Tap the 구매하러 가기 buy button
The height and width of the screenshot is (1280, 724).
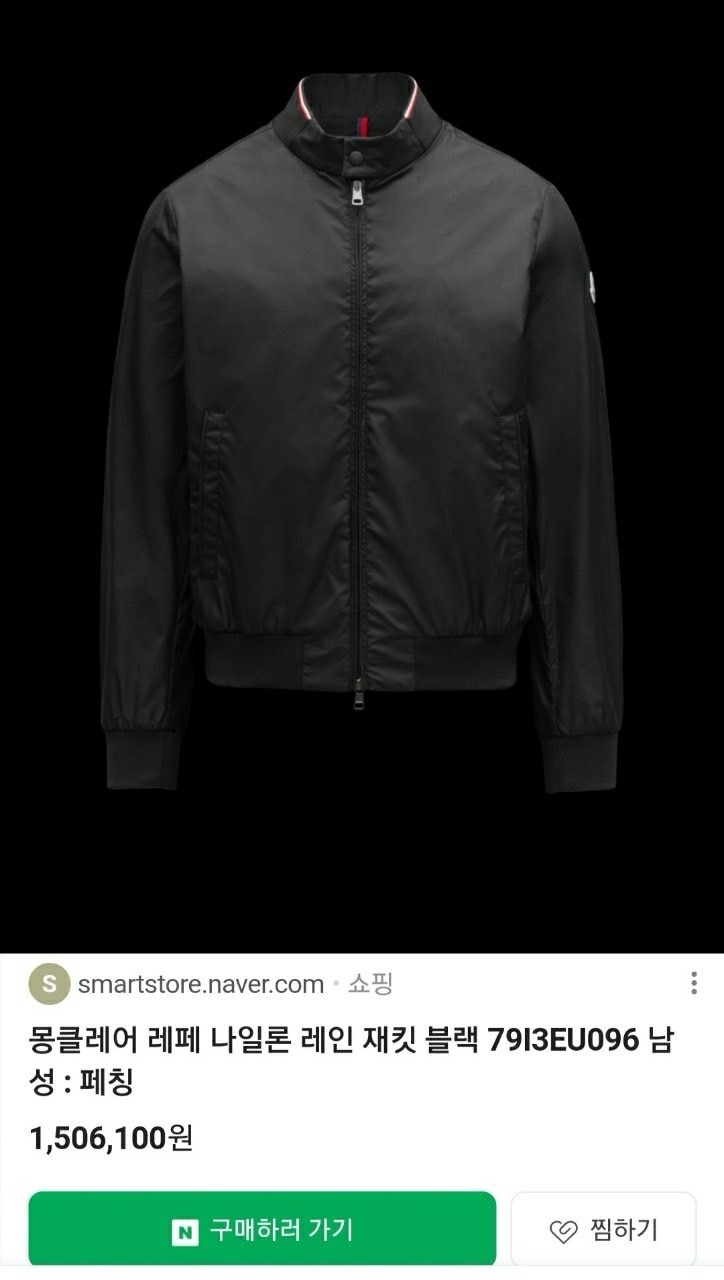tap(262, 1229)
